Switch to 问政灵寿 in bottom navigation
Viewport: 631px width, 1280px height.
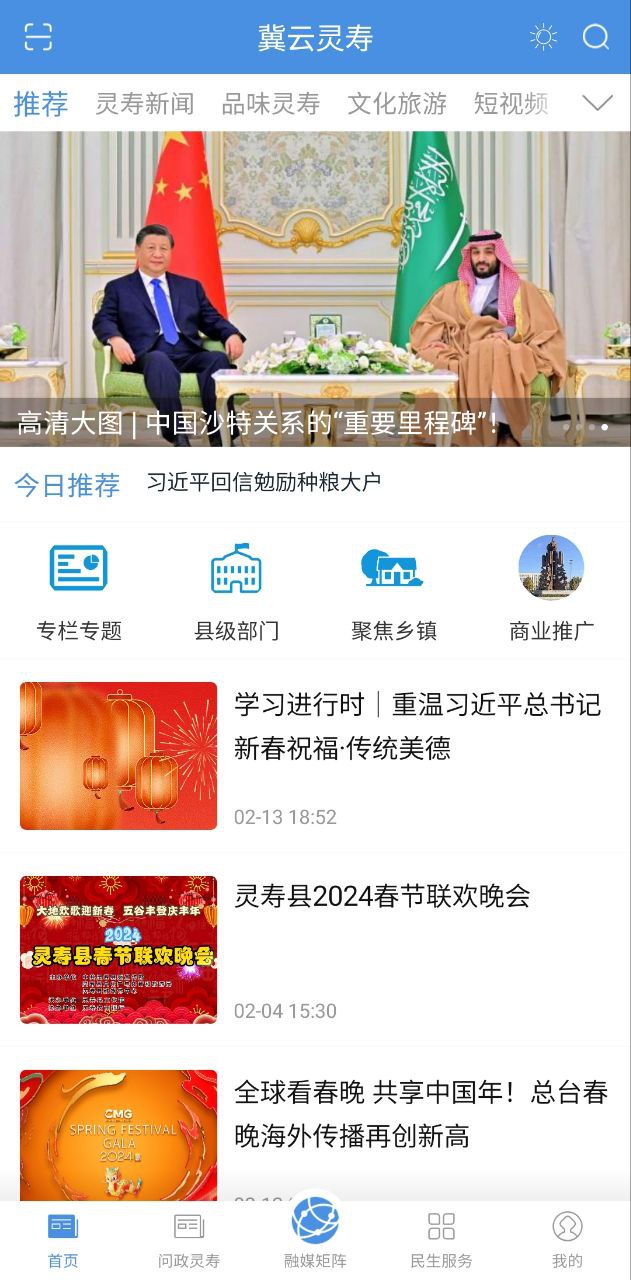point(189,1240)
